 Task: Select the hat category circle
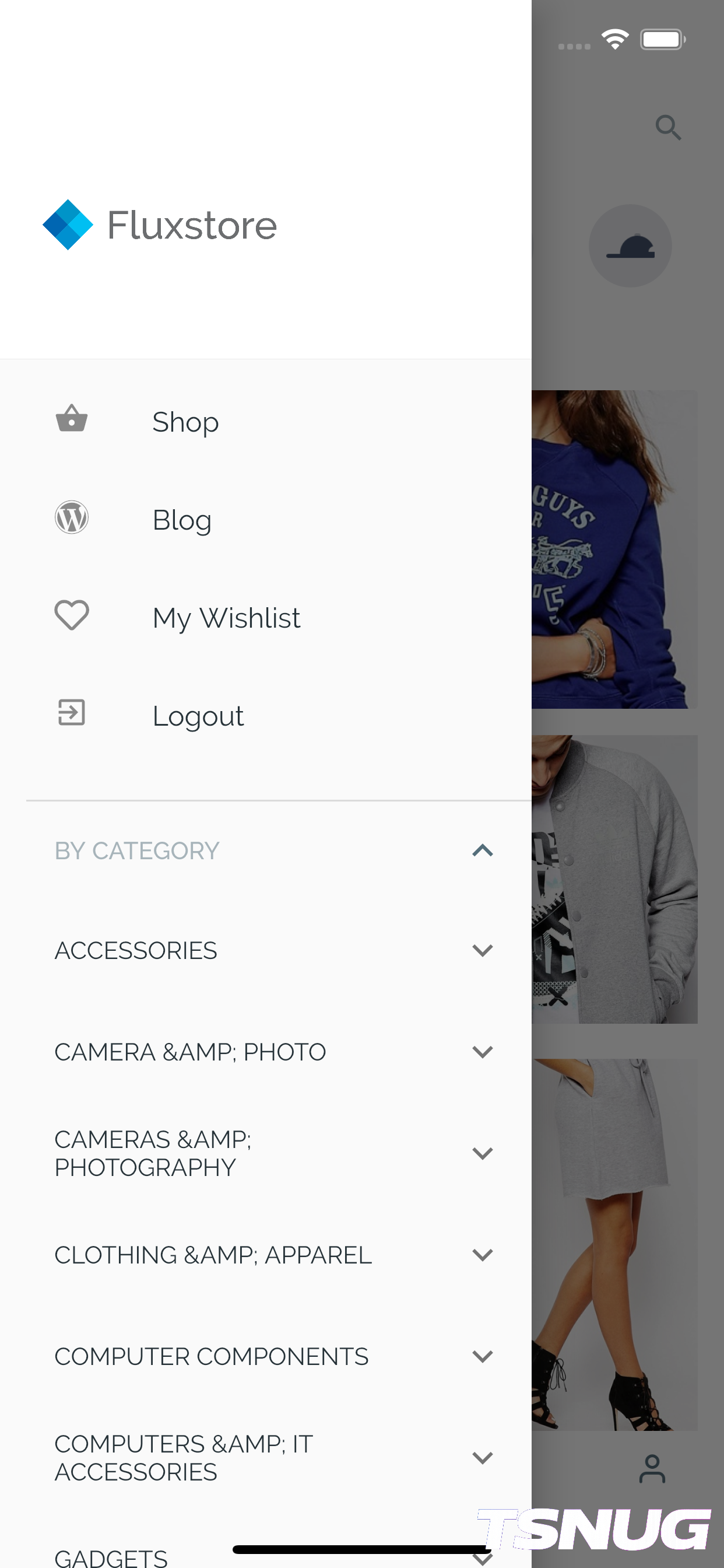tap(630, 246)
